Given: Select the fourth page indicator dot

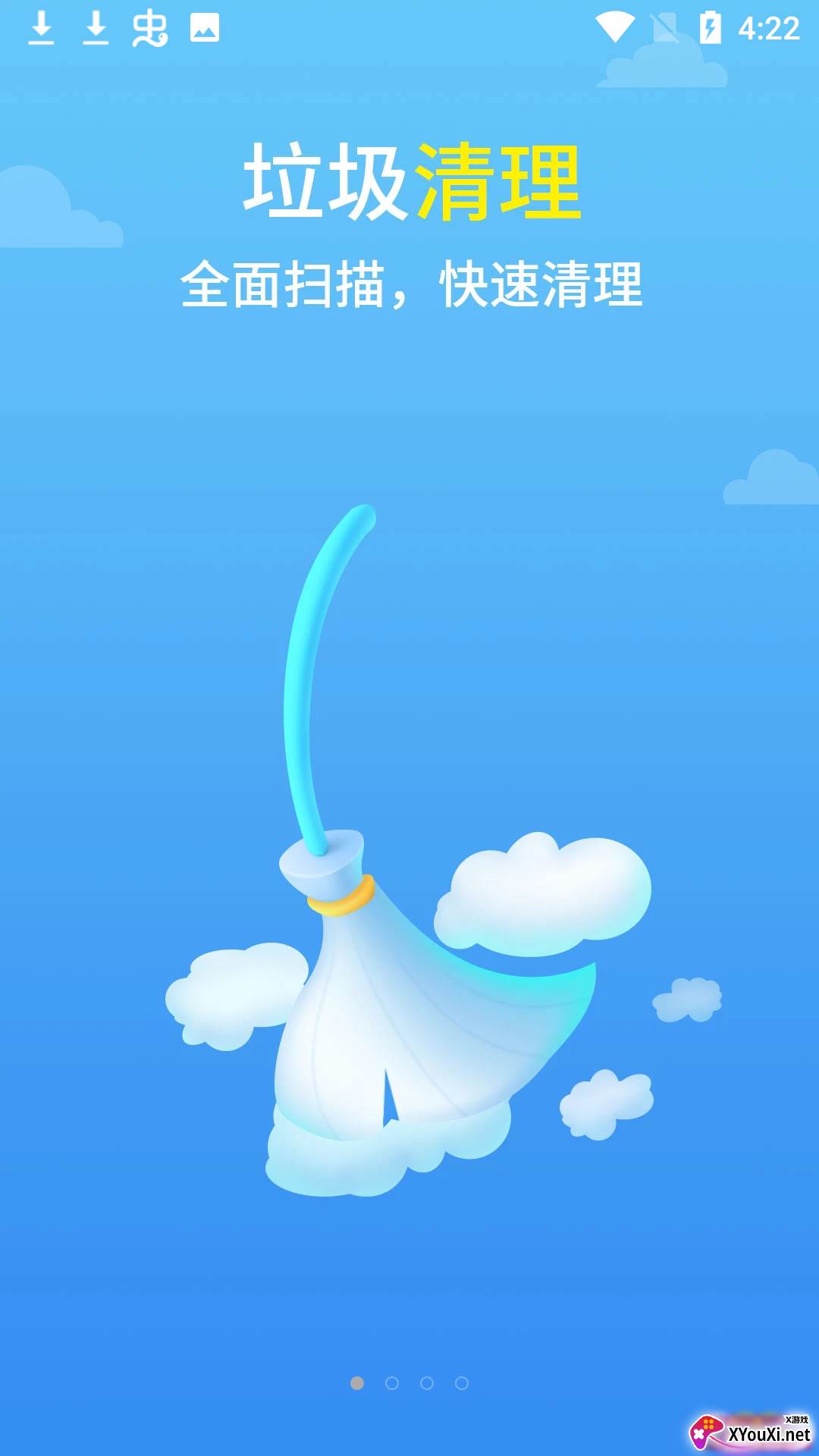Looking at the screenshot, I should [462, 1383].
